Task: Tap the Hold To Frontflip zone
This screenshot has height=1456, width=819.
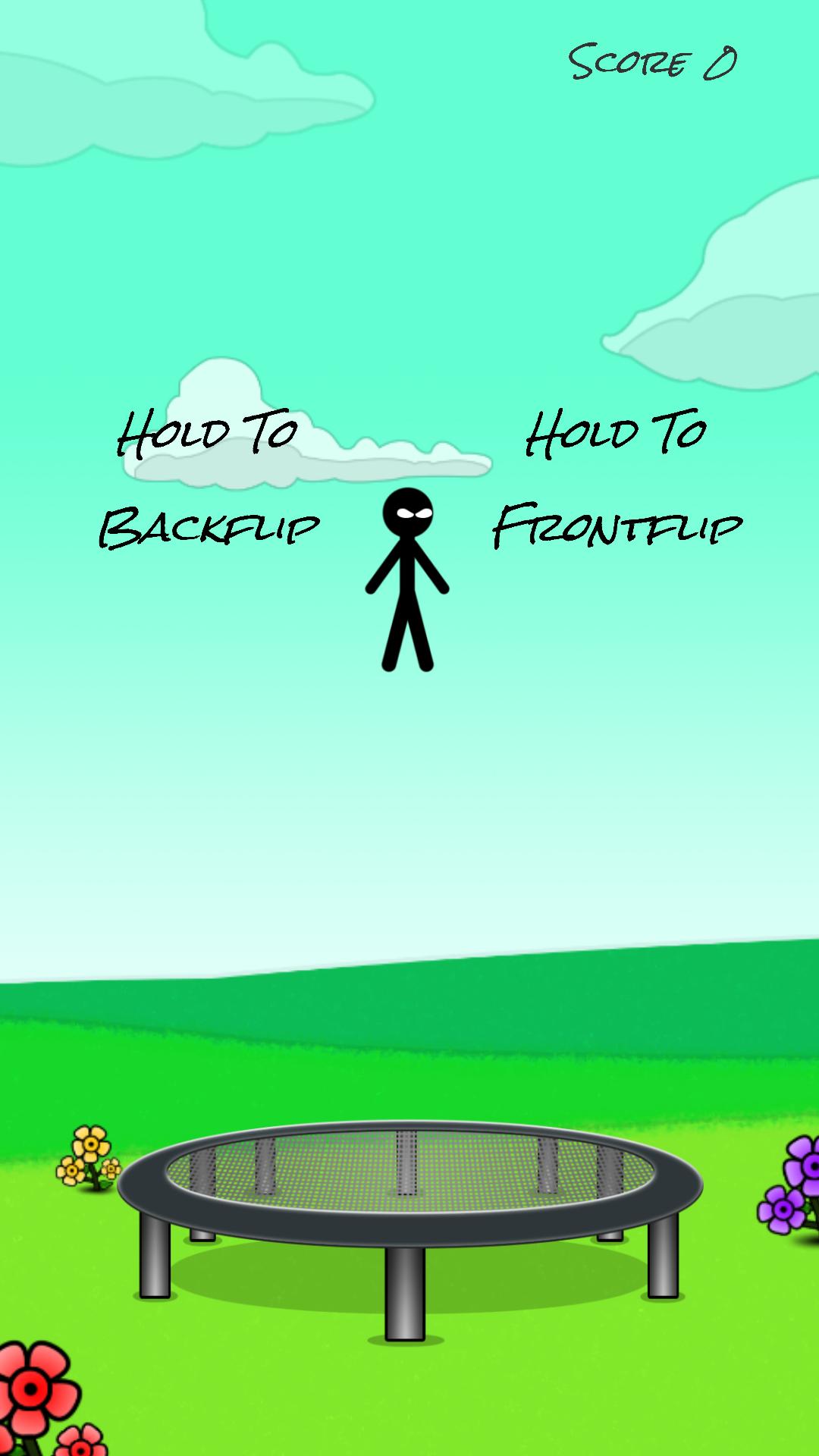Action: pyautogui.click(x=617, y=479)
